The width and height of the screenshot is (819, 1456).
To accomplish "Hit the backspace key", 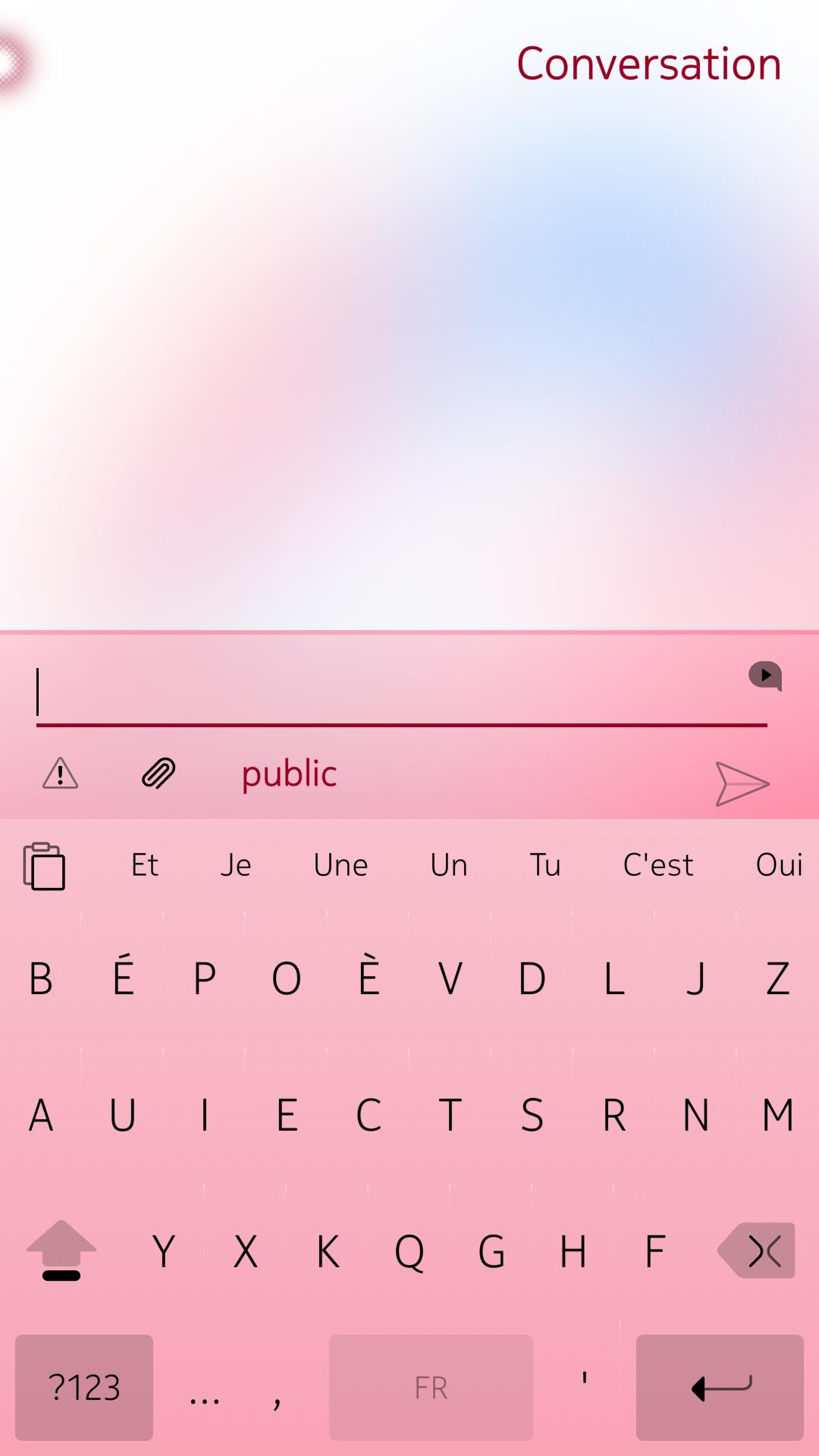I will (758, 1250).
